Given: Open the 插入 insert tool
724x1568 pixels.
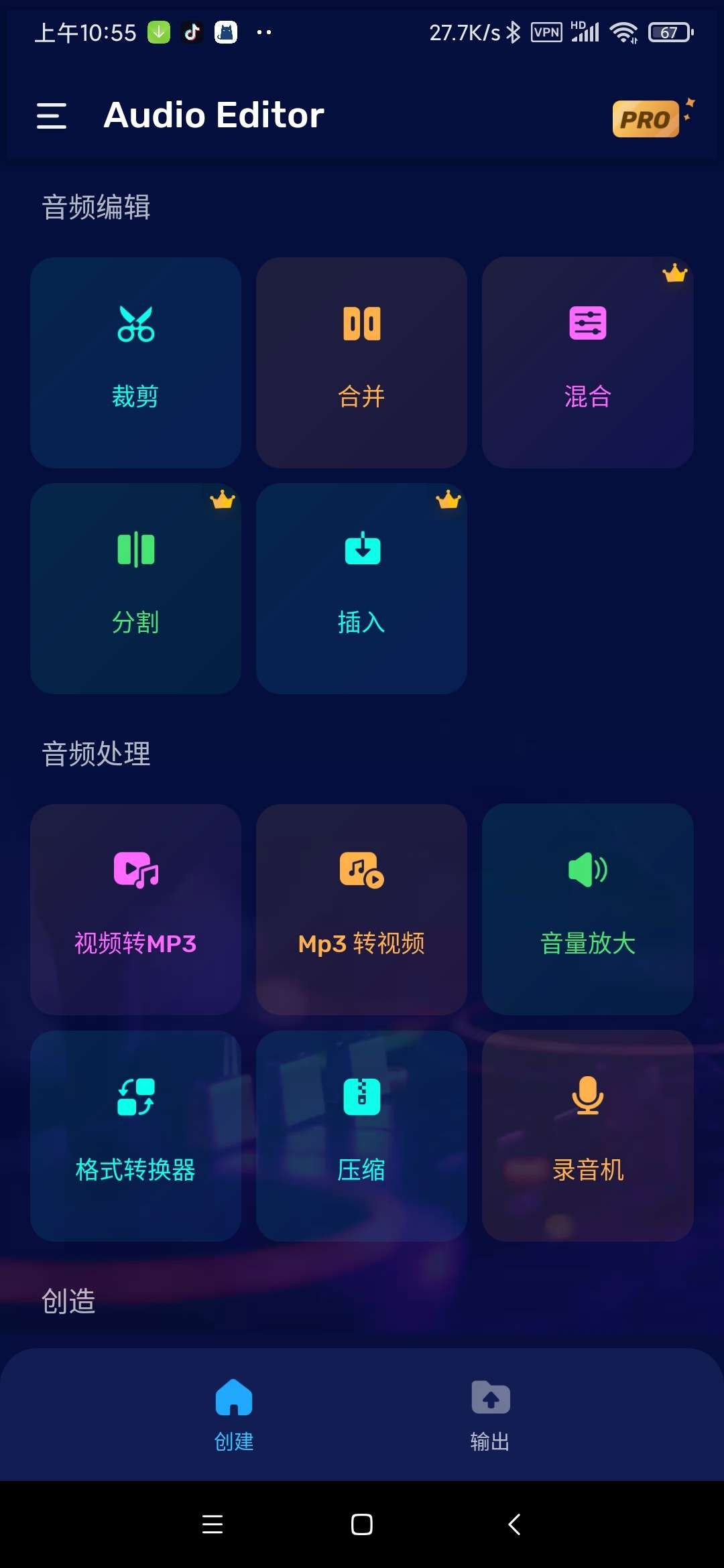Looking at the screenshot, I should tap(361, 588).
